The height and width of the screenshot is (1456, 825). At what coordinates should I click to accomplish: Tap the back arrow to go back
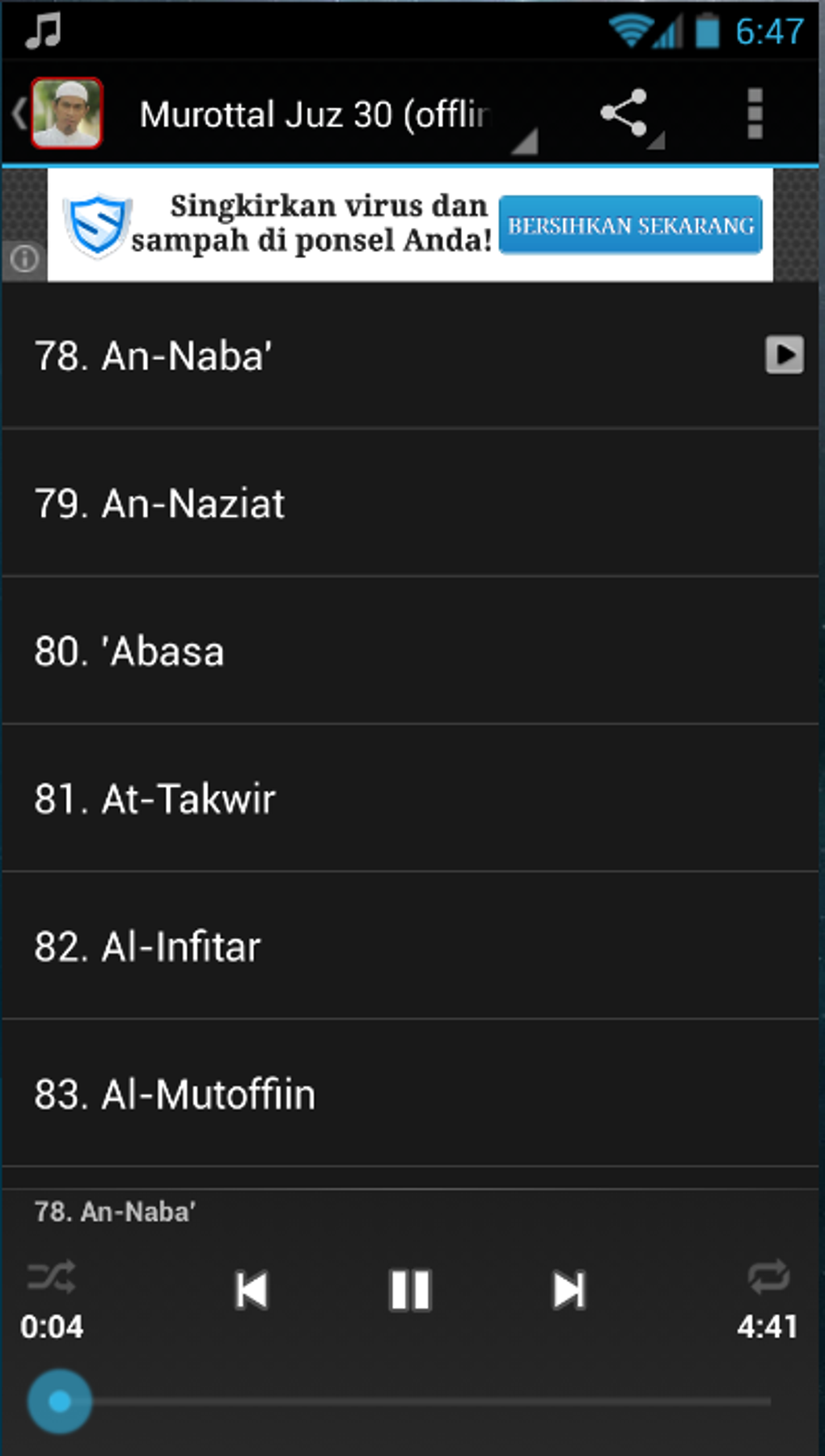pyautogui.click(x=16, y=114)
